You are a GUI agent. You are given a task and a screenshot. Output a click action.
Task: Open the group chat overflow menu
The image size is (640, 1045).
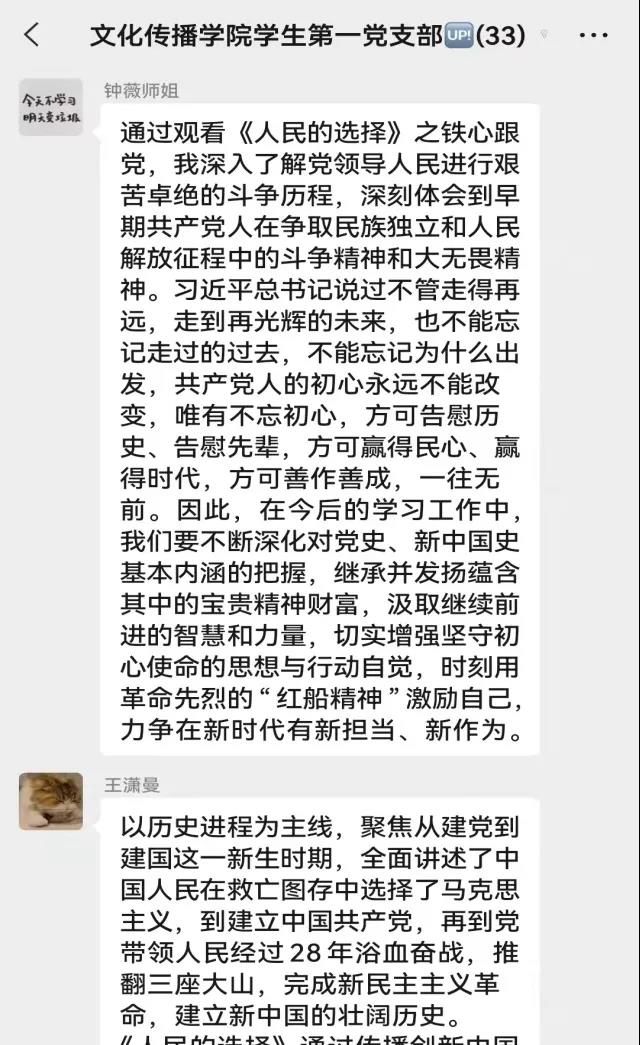pos(593,36)
